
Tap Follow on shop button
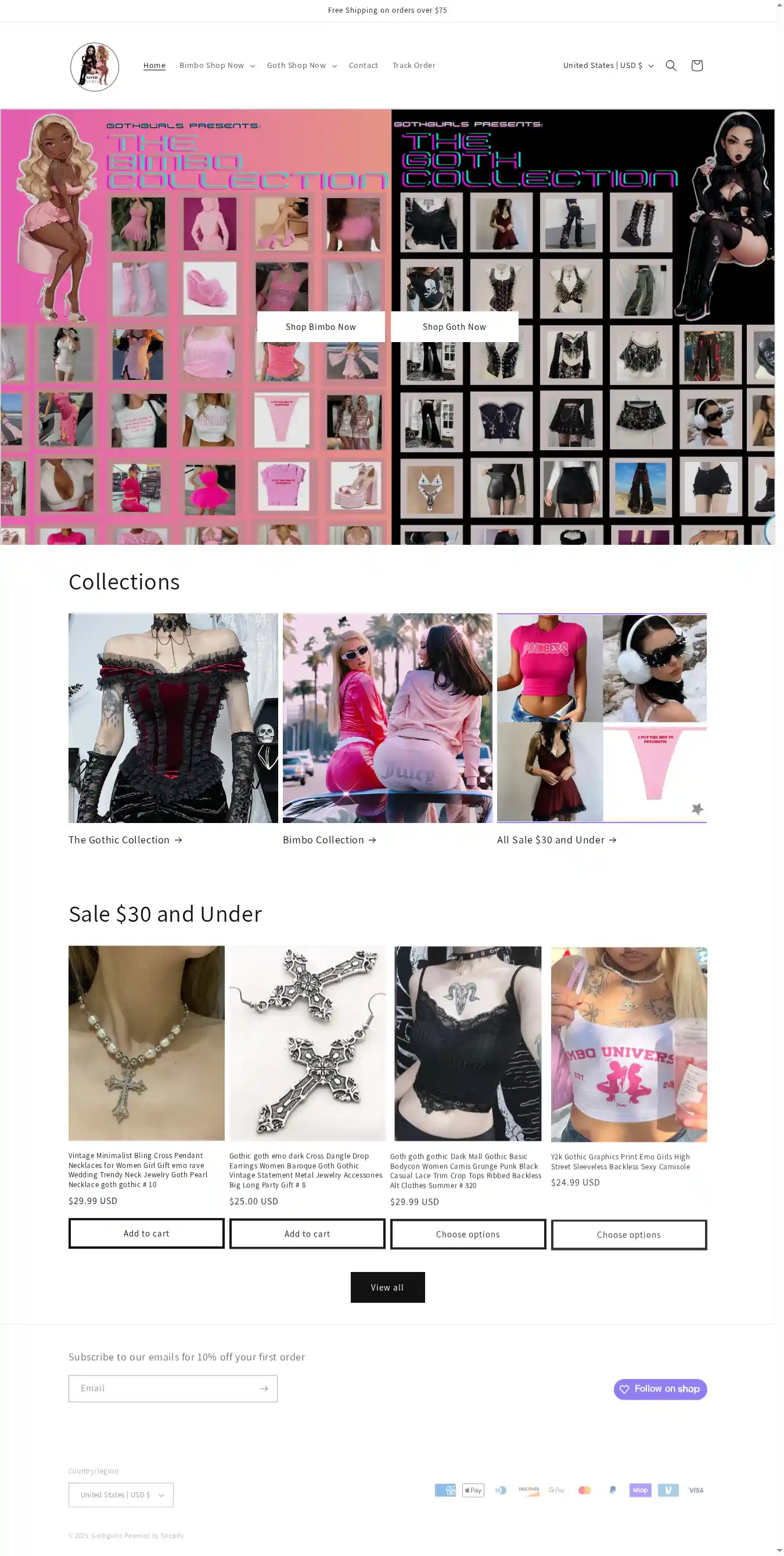click(x=660, y=1389)
